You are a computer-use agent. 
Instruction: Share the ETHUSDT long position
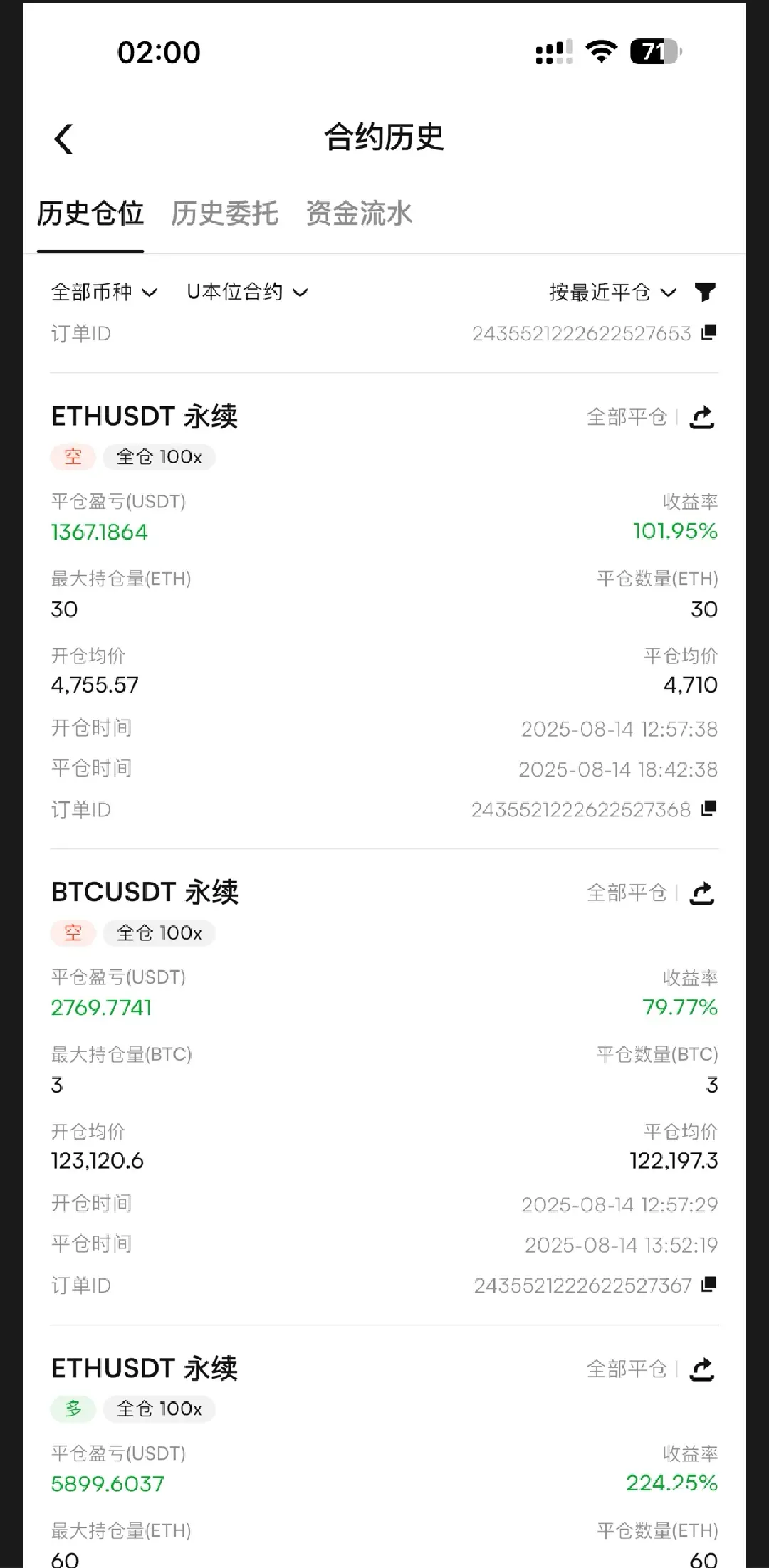coord(702,1369)
